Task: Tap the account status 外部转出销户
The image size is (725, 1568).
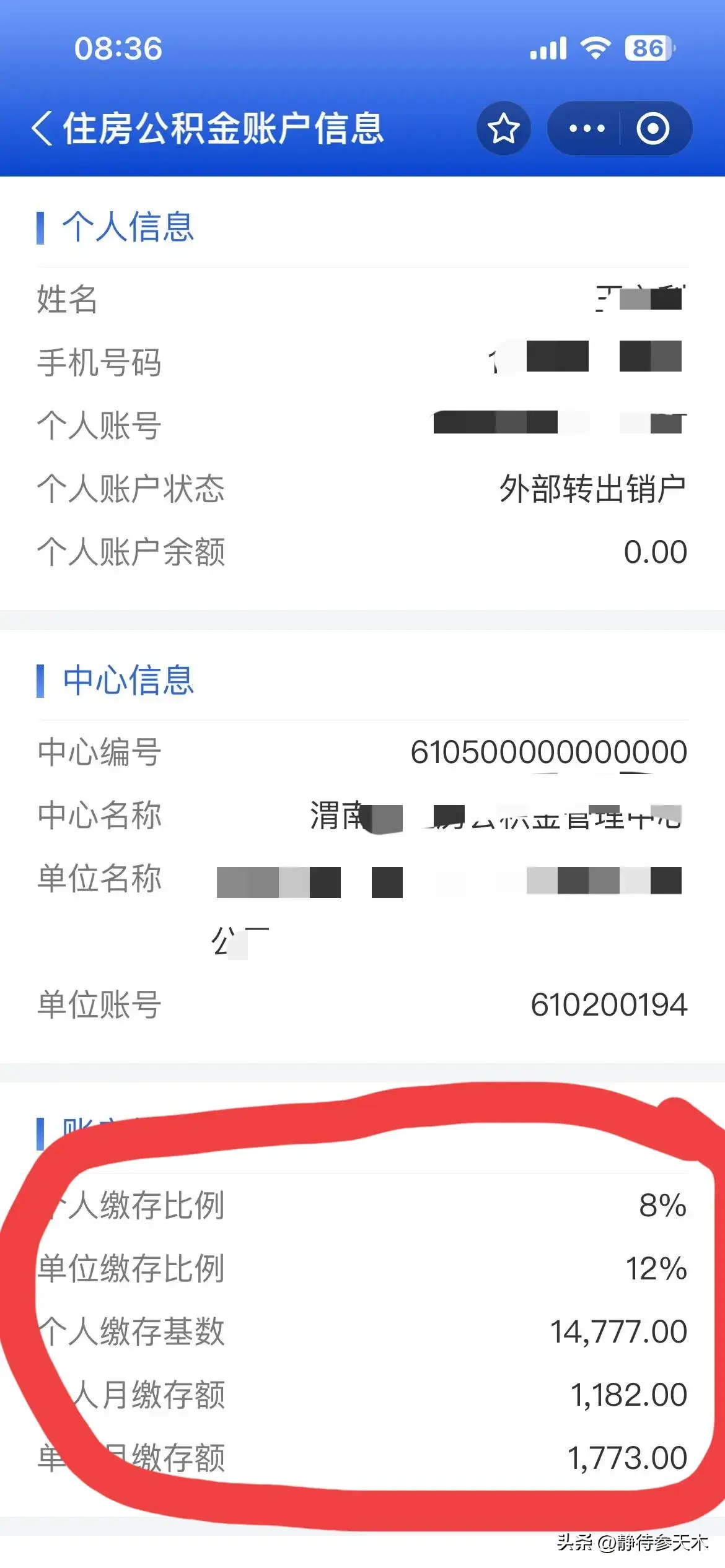Action: pos(594,489)
